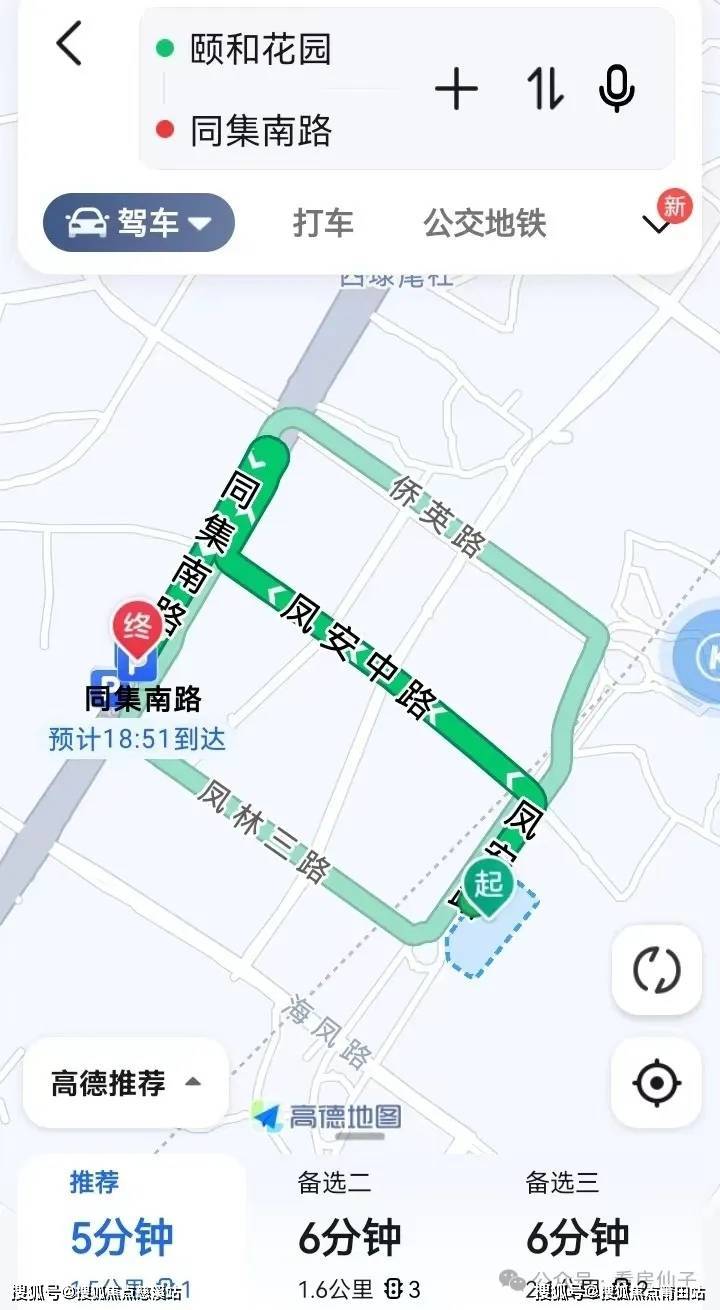Switch to the 打车 tab
The width and height of the screenshot is (720, 1310).
click(323, 222)
